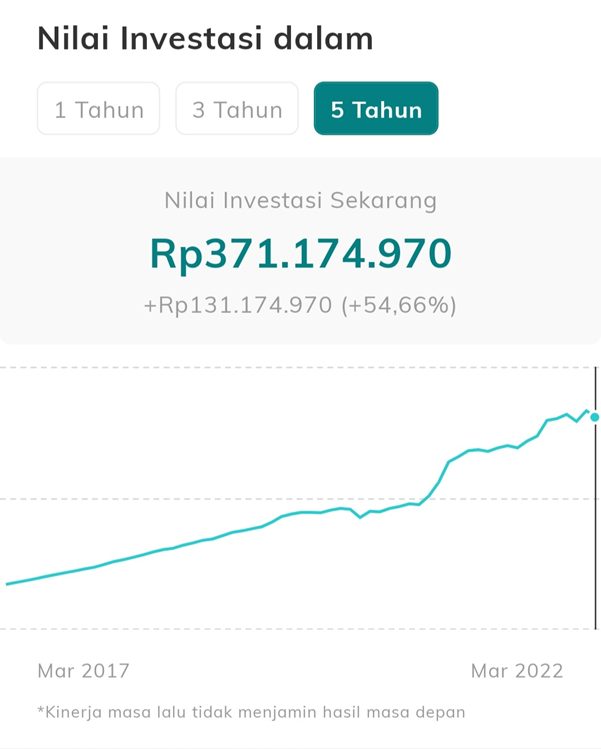Choose the 5 Tahun period
The image size is (601, 749).
click(x=376, y=109)
